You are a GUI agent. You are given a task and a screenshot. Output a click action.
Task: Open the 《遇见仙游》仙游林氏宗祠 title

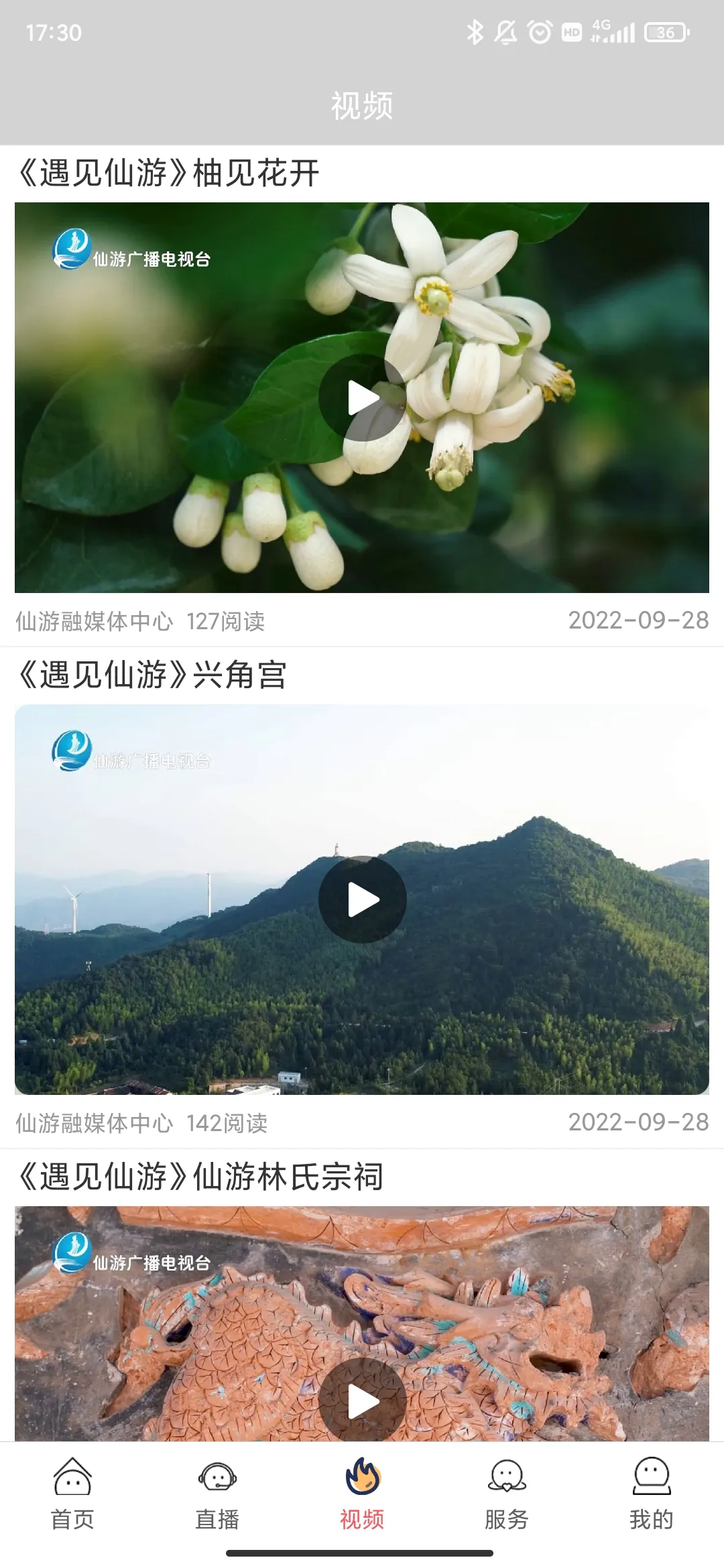[x=200, y=1177]
